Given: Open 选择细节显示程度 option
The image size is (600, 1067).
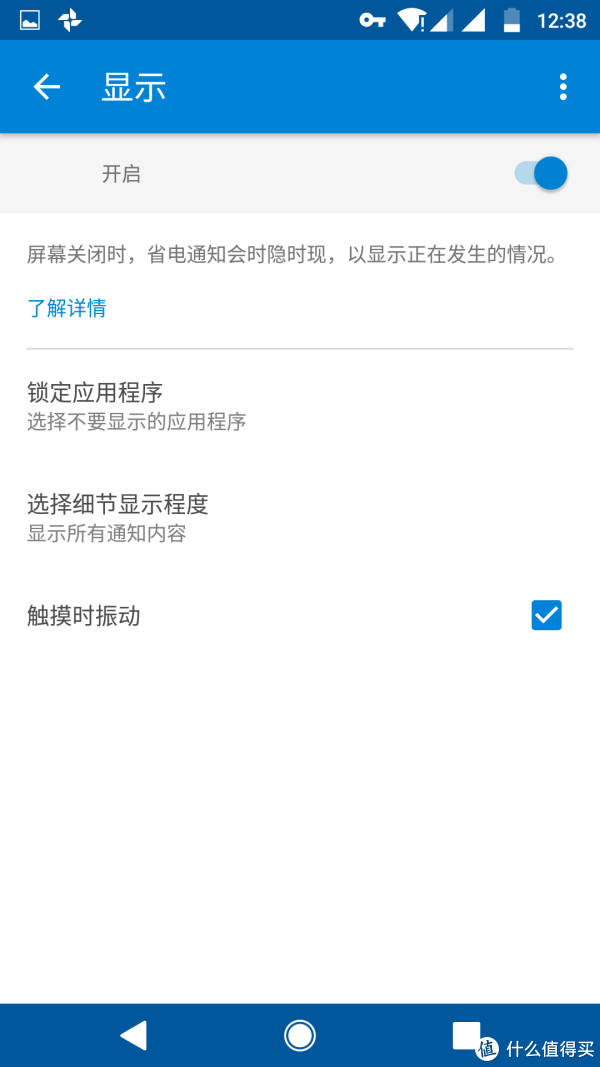Looking at the screenshot, I should click(300, 518).
